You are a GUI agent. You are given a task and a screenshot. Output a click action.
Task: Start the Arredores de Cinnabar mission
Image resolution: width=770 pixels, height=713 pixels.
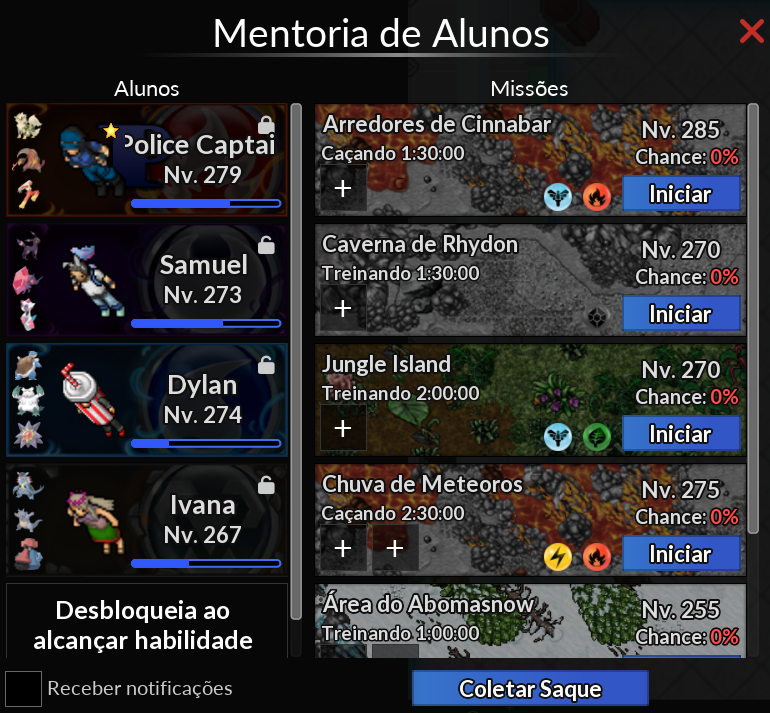point(680,194)
